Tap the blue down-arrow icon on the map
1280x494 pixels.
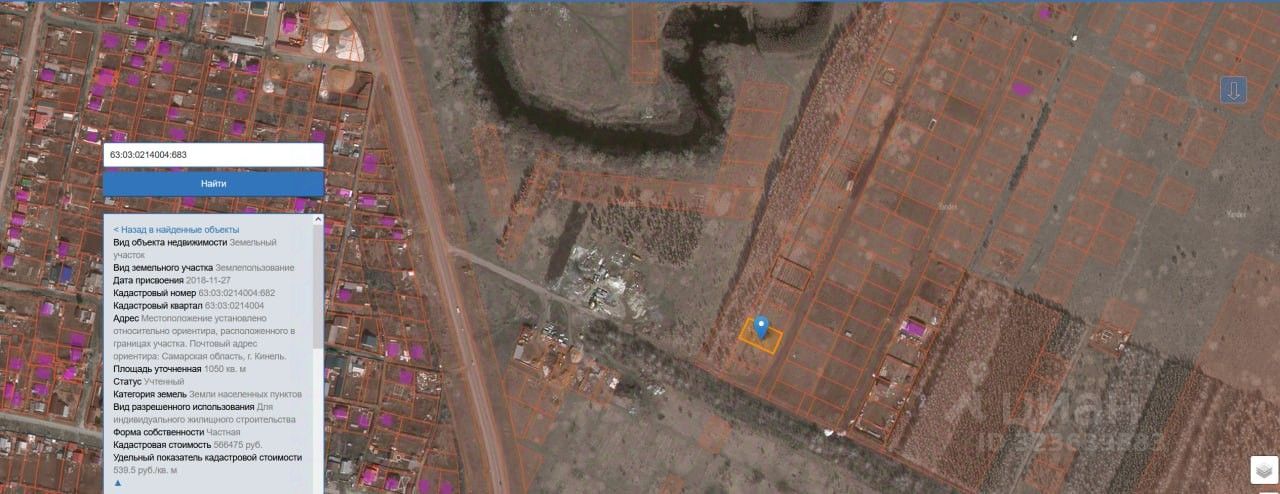[1233, 91]
